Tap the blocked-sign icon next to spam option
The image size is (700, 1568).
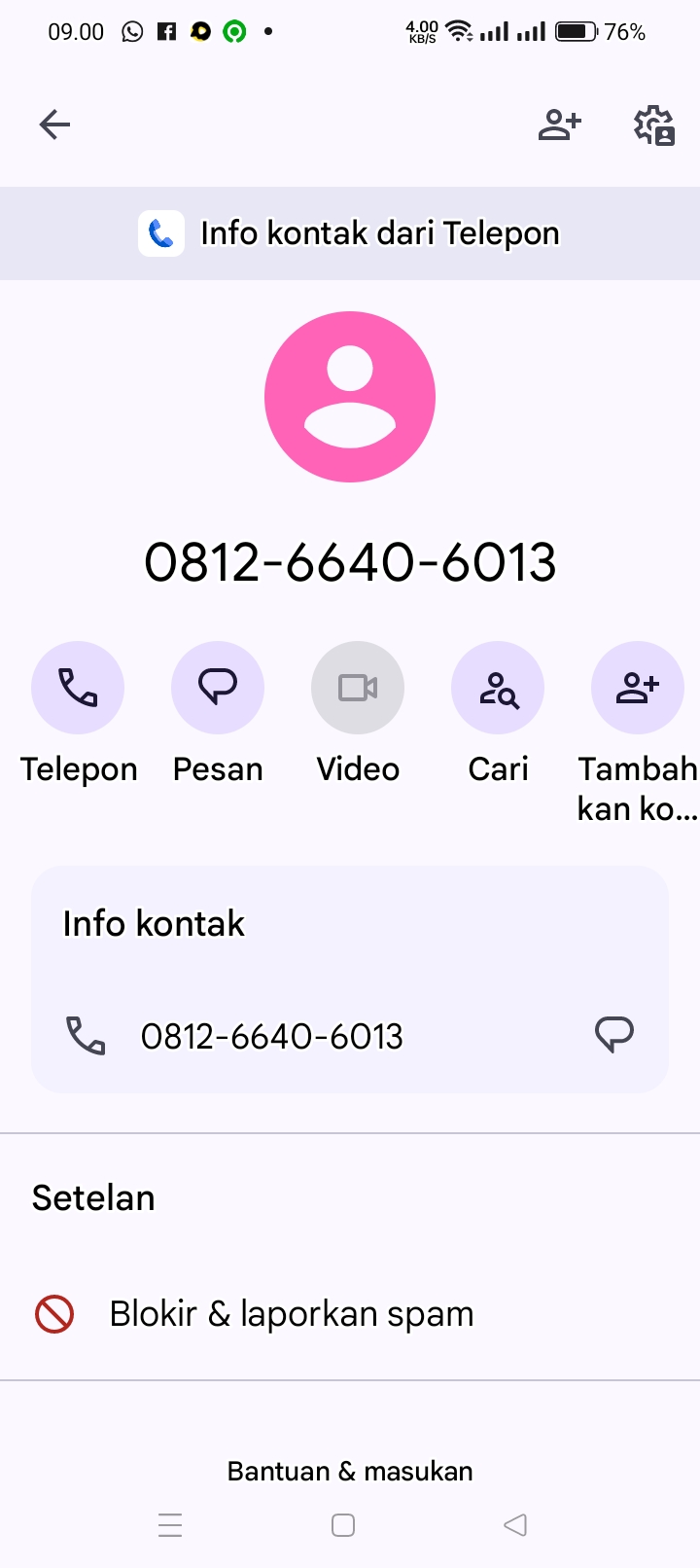click(x=55, y=1313)
